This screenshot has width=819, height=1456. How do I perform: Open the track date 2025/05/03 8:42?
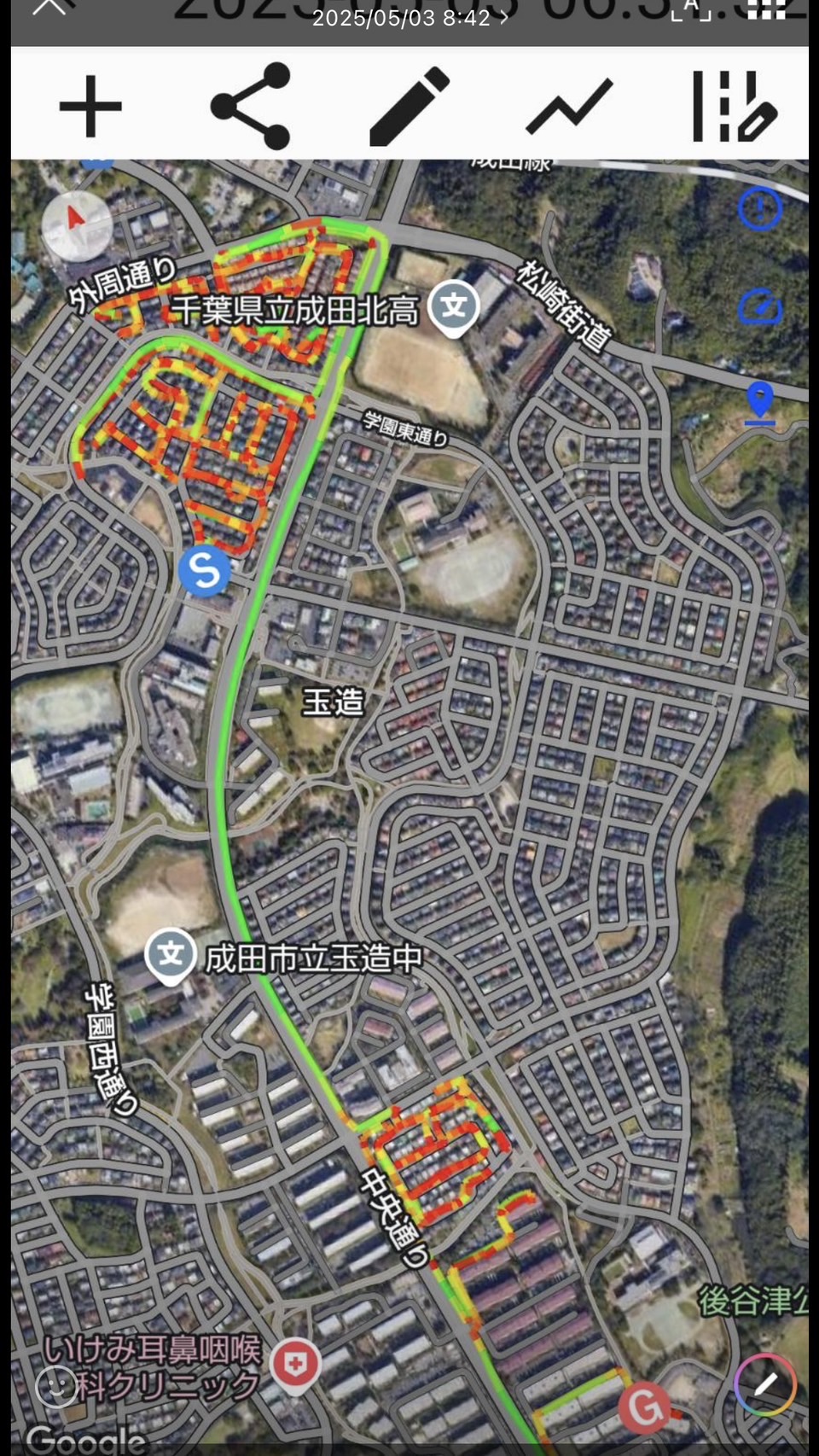click(408, 18)
